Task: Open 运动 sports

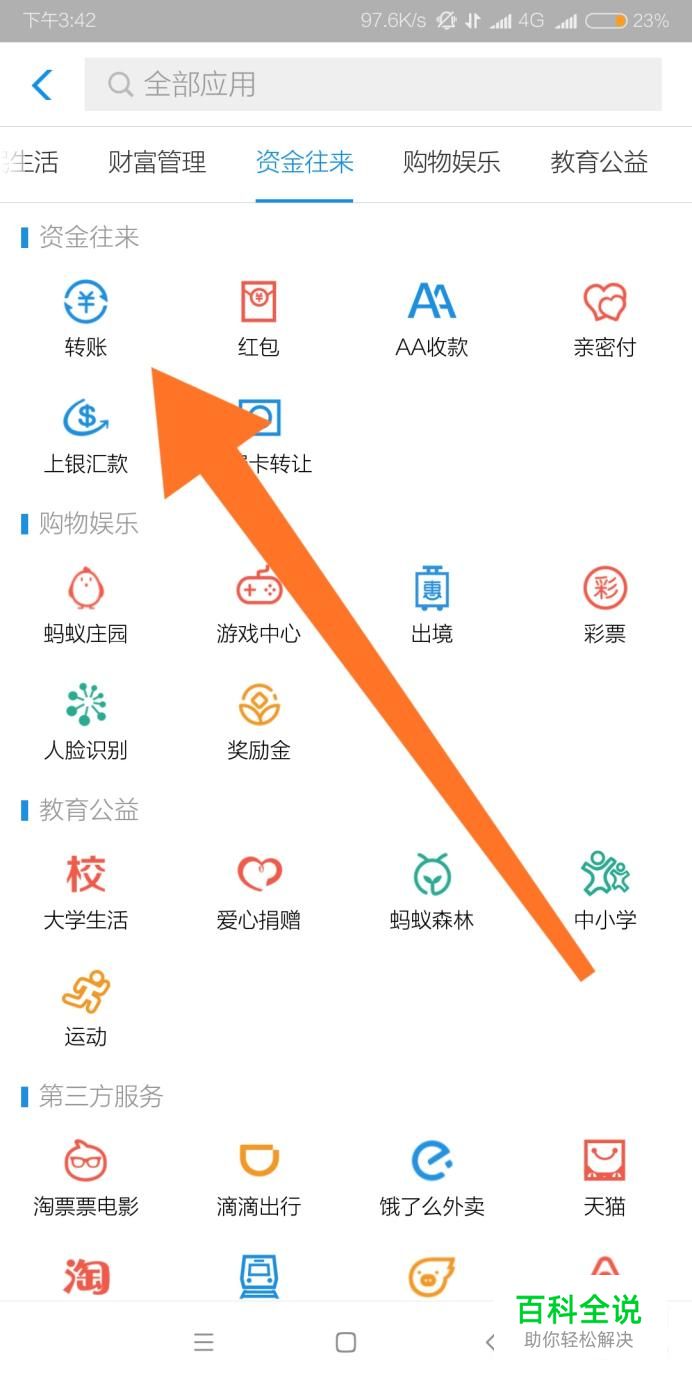Action: (86, 1006)
